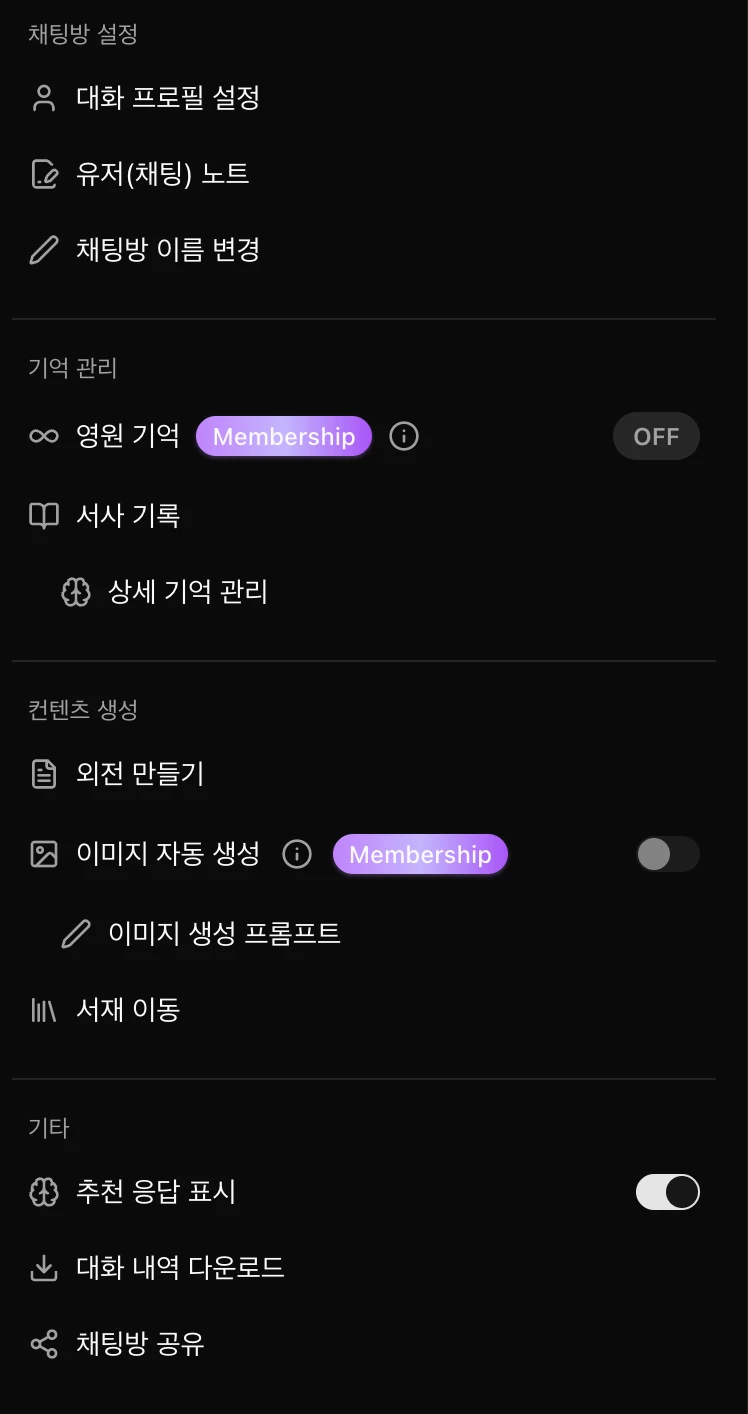
Task: Open 서사 기록
Action: (128, 516)
